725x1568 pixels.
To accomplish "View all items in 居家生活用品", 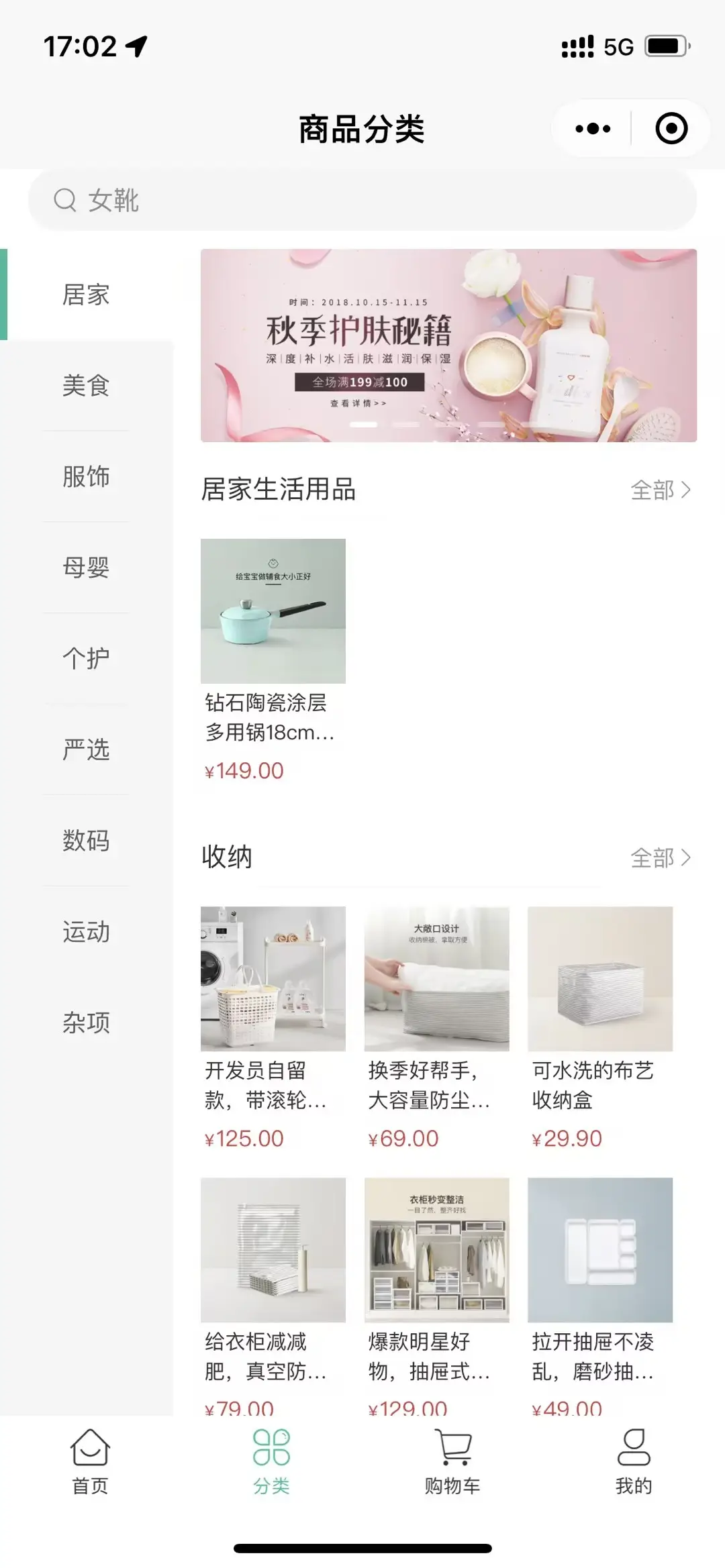I will coord(661,490).
